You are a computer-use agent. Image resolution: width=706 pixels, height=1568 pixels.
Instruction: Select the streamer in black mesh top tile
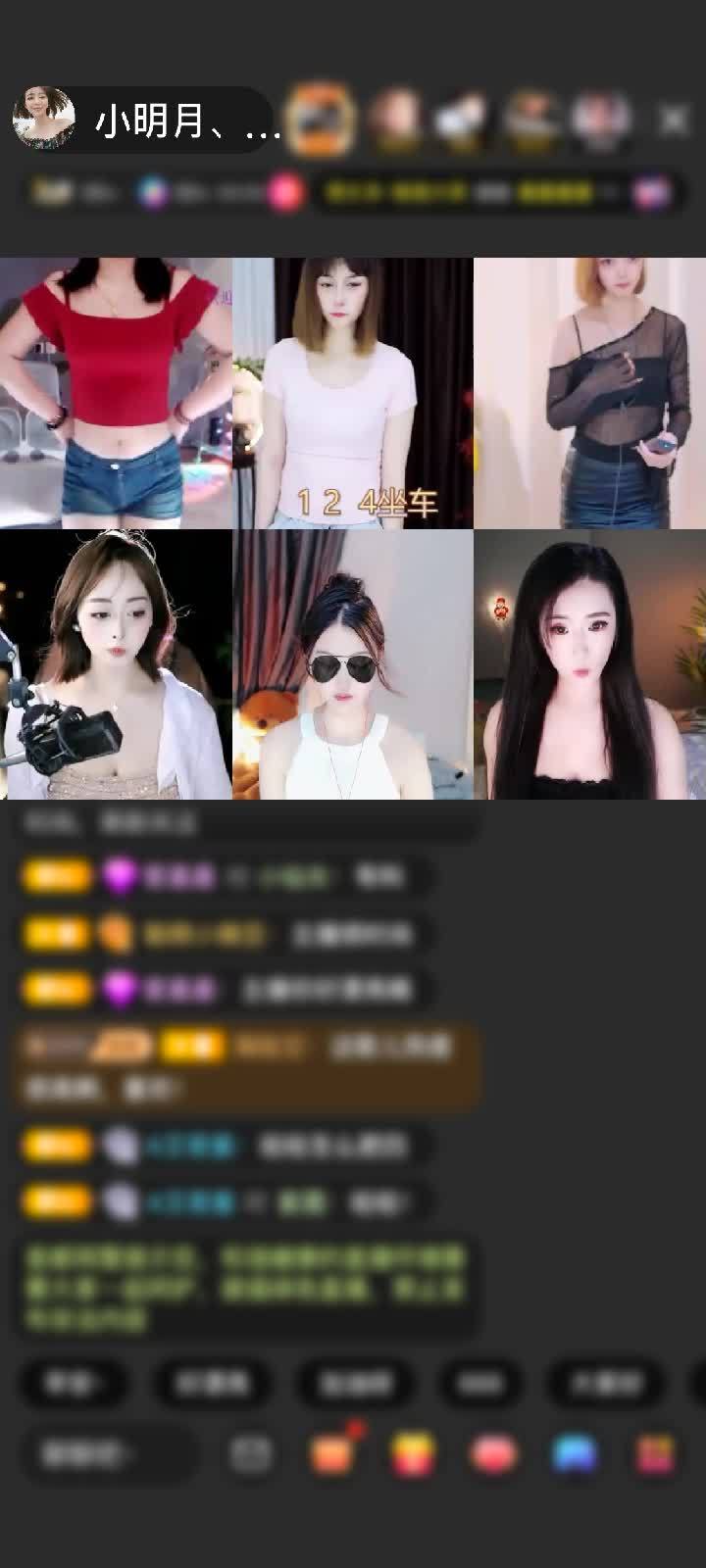pyautogui.click(x=590, y=393)
